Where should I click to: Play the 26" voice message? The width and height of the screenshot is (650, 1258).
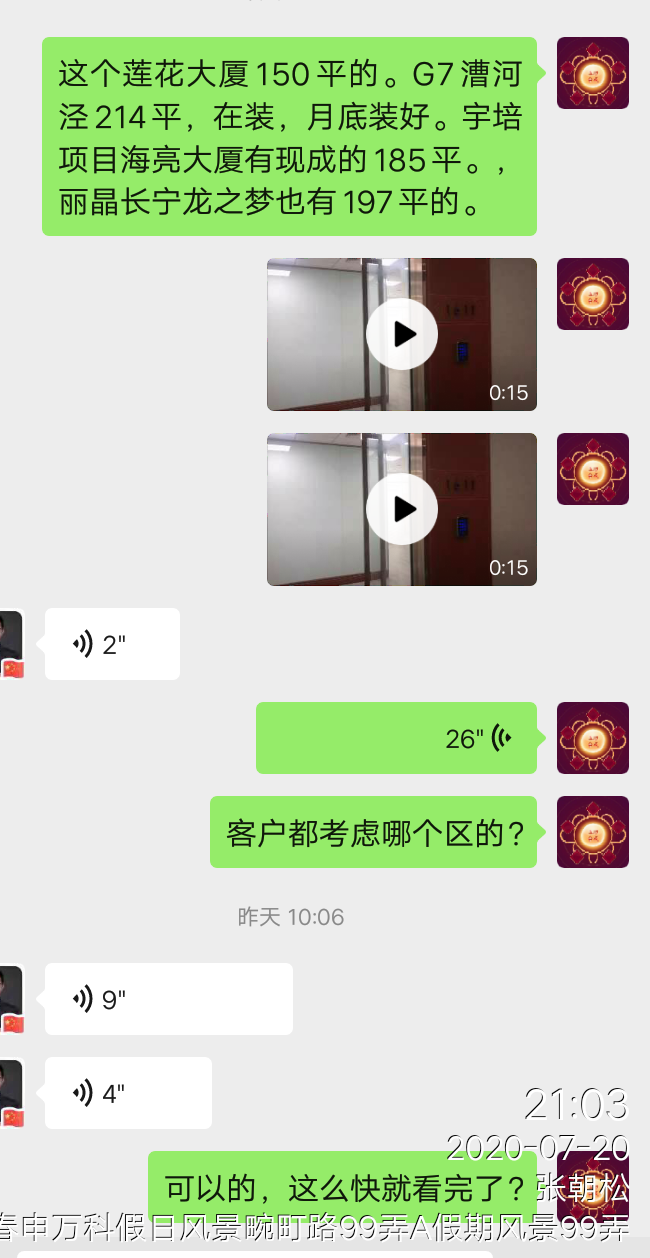(x=396, y=738)
